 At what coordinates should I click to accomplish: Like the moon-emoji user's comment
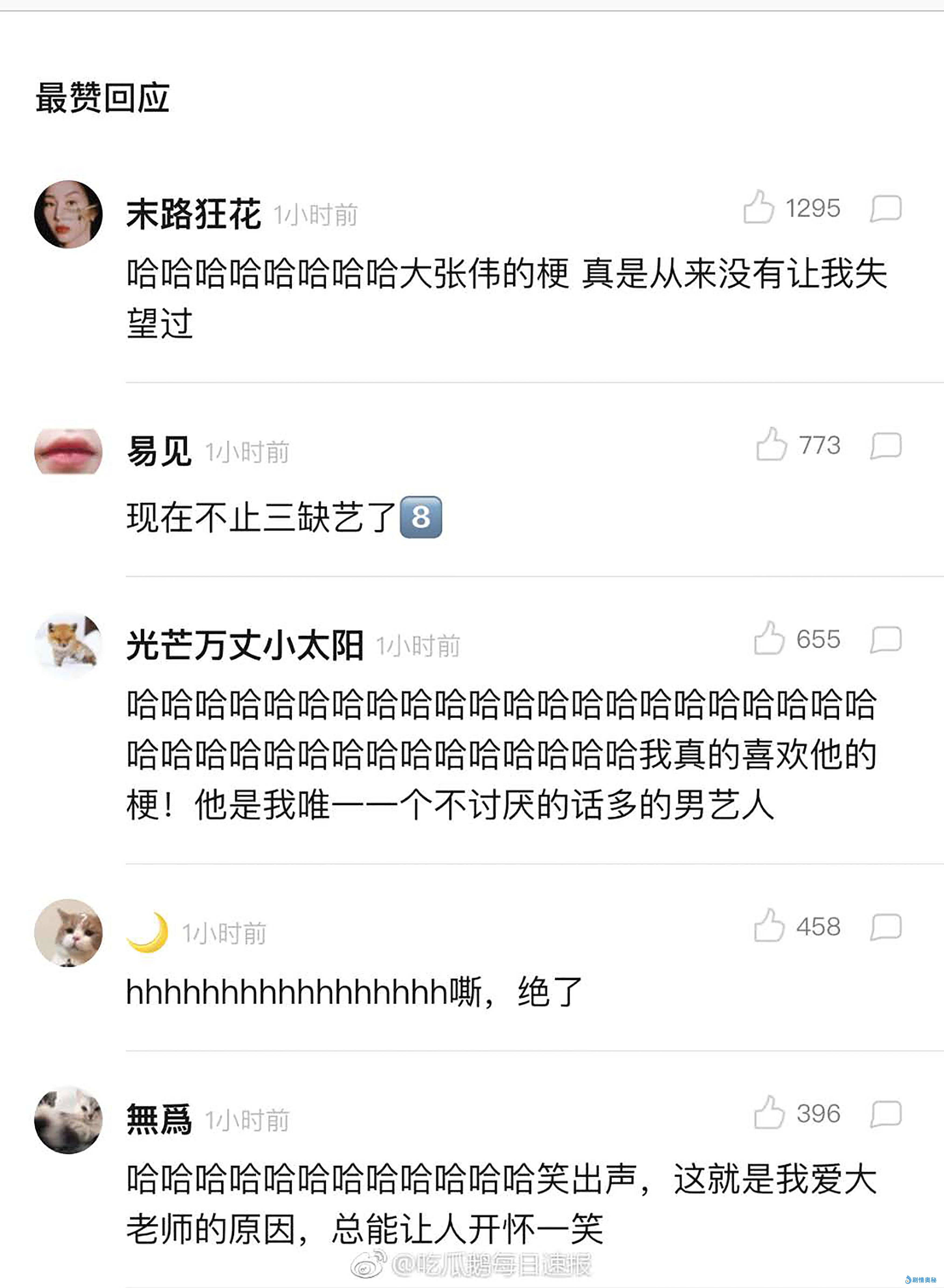pos(769,926)
